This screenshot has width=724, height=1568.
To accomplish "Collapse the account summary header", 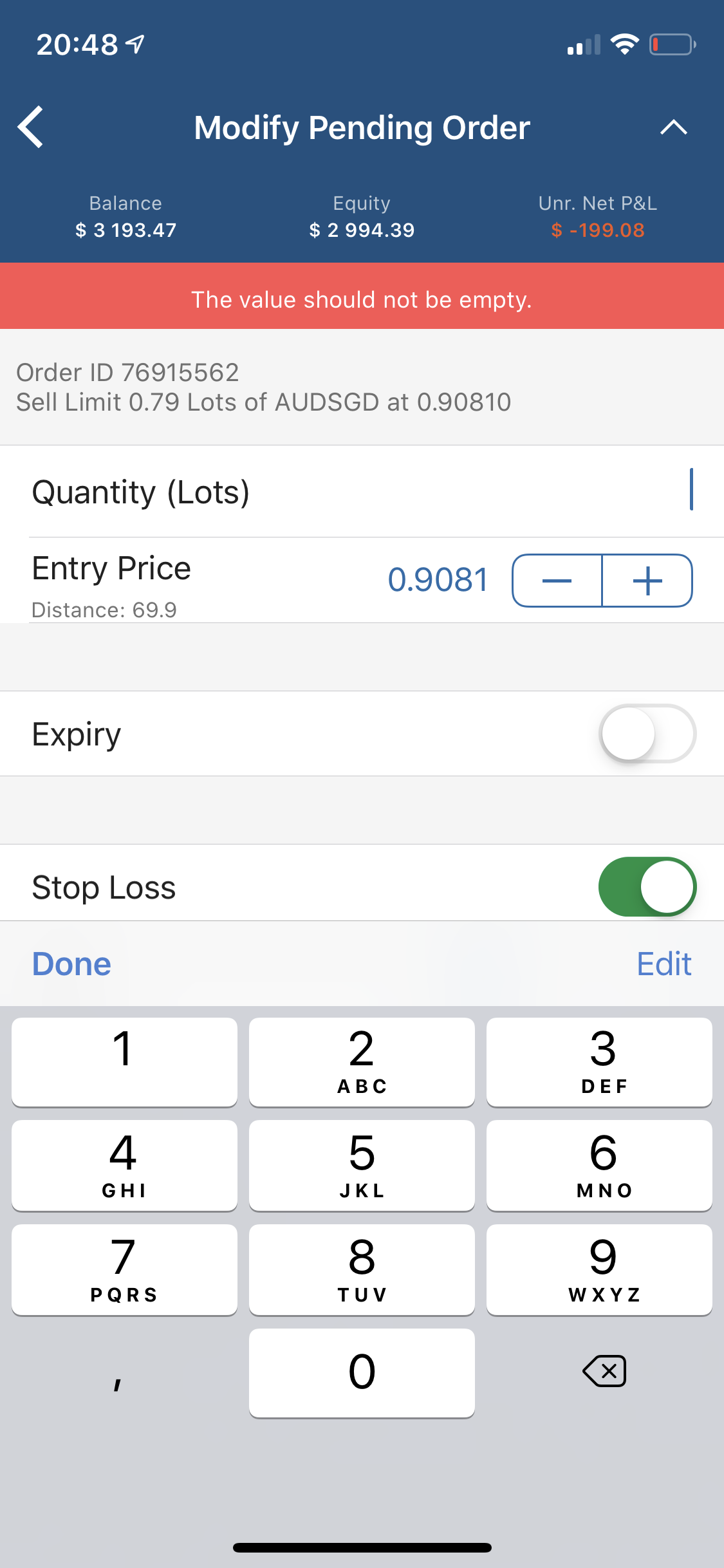I will tap(673, 127).
